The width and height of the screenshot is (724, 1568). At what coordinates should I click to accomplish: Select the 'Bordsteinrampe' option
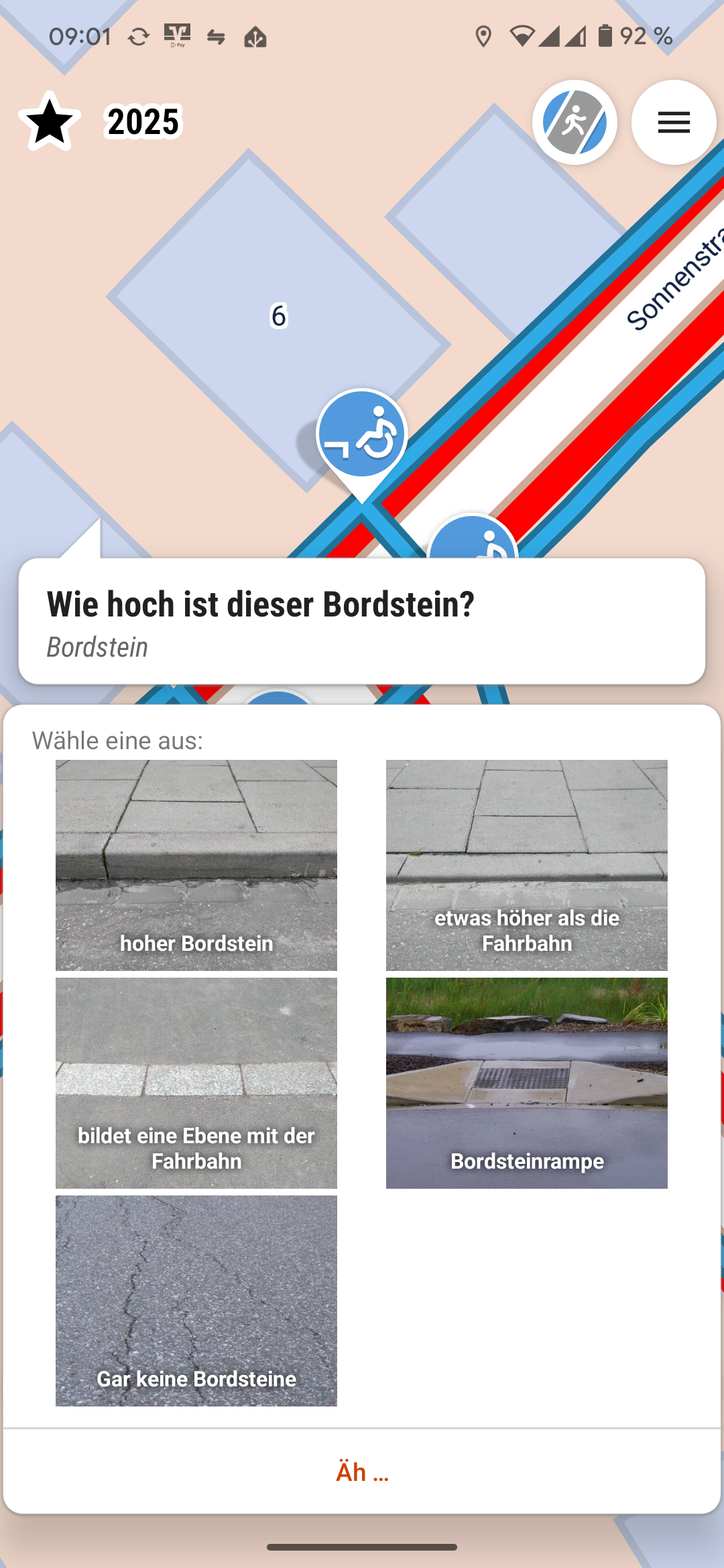527,1083
